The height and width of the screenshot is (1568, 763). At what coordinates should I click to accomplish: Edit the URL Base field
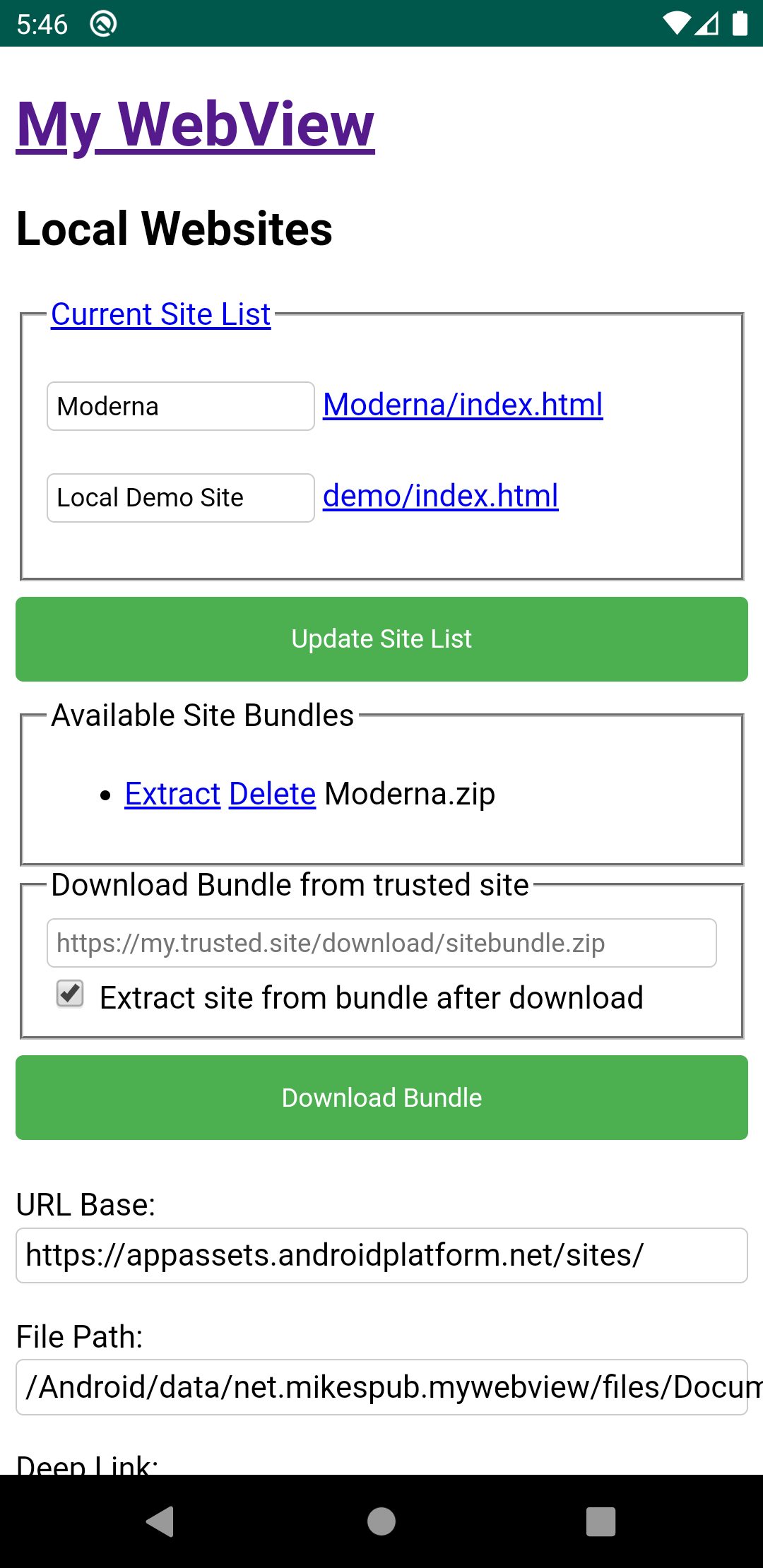(x=381, y=1255)
